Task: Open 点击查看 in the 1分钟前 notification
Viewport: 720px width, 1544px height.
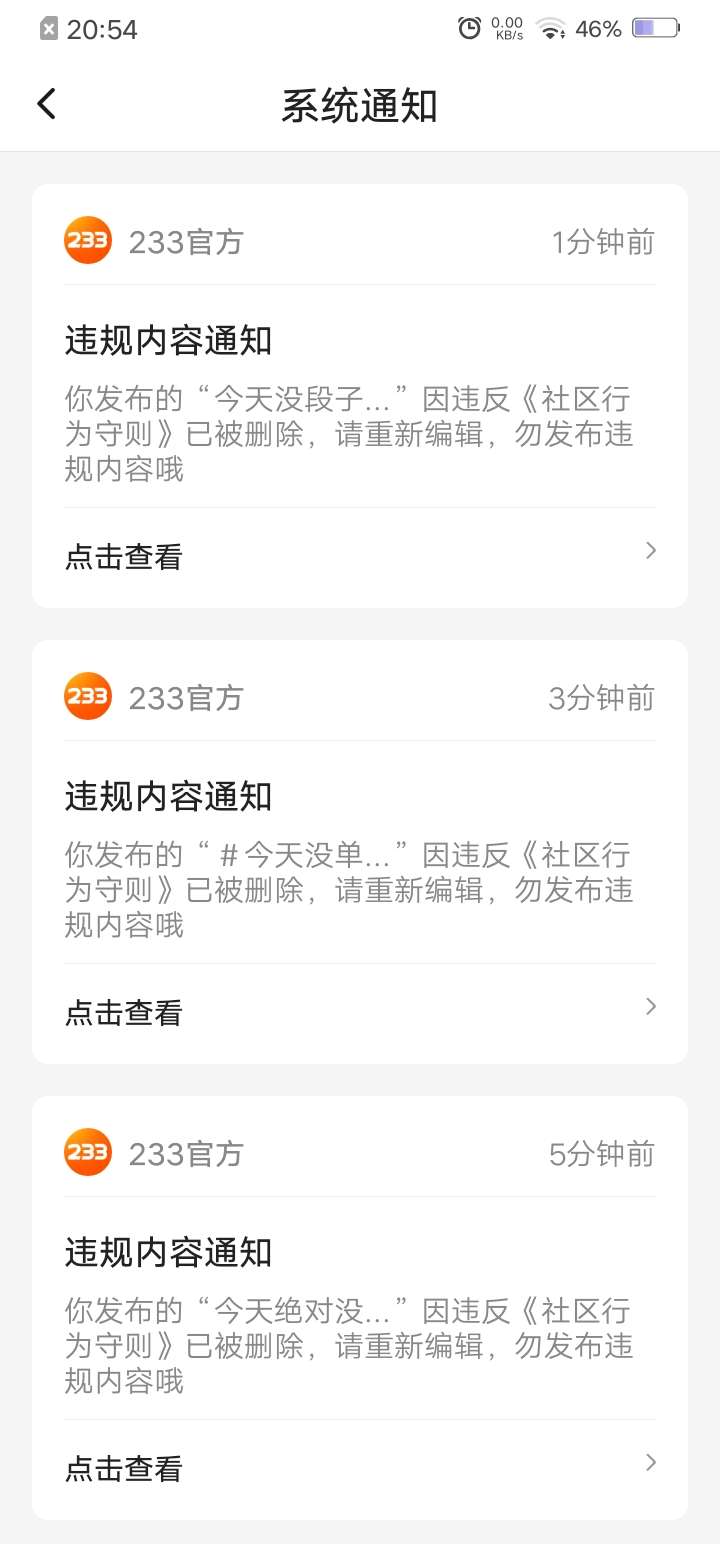Action: 360,556
